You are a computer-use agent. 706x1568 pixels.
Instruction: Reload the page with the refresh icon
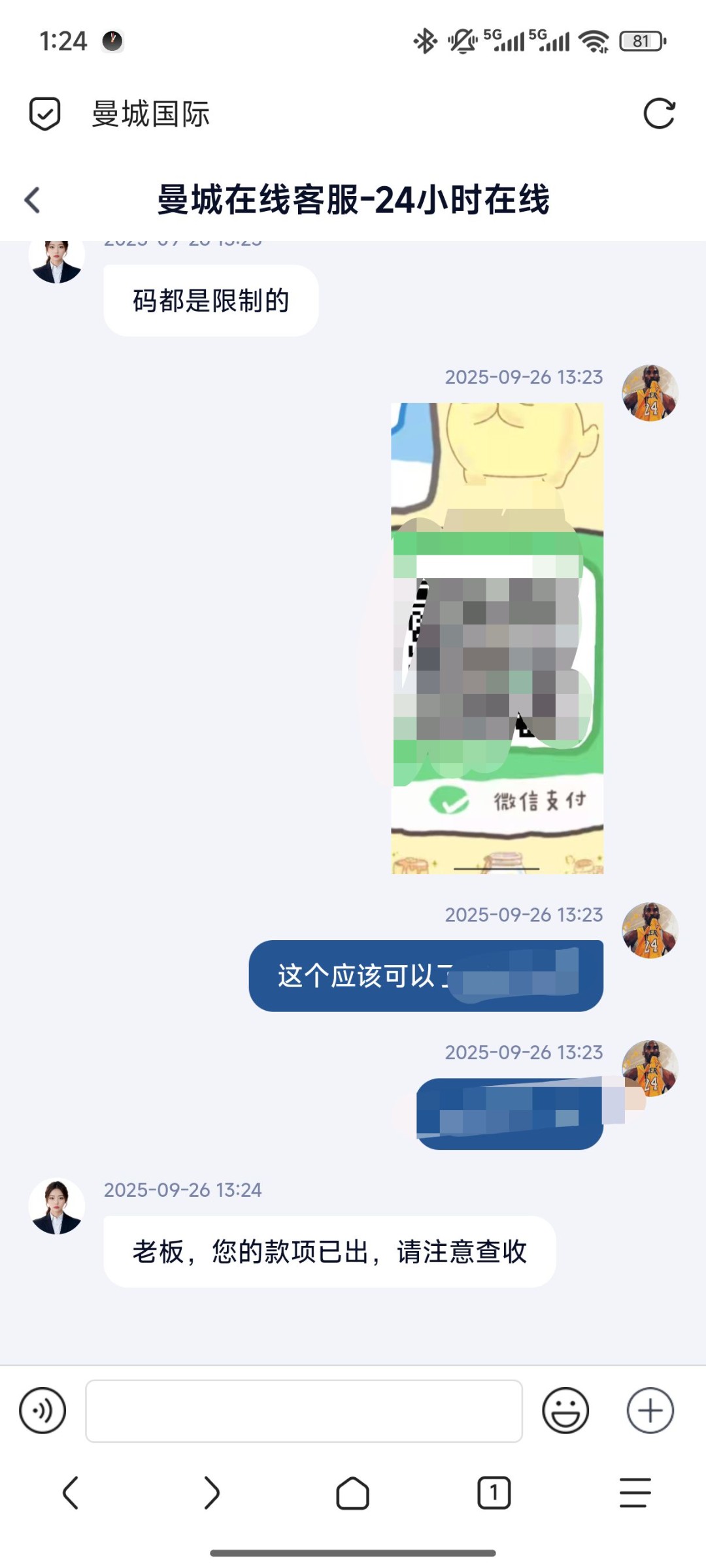click(x=658, y=114)
